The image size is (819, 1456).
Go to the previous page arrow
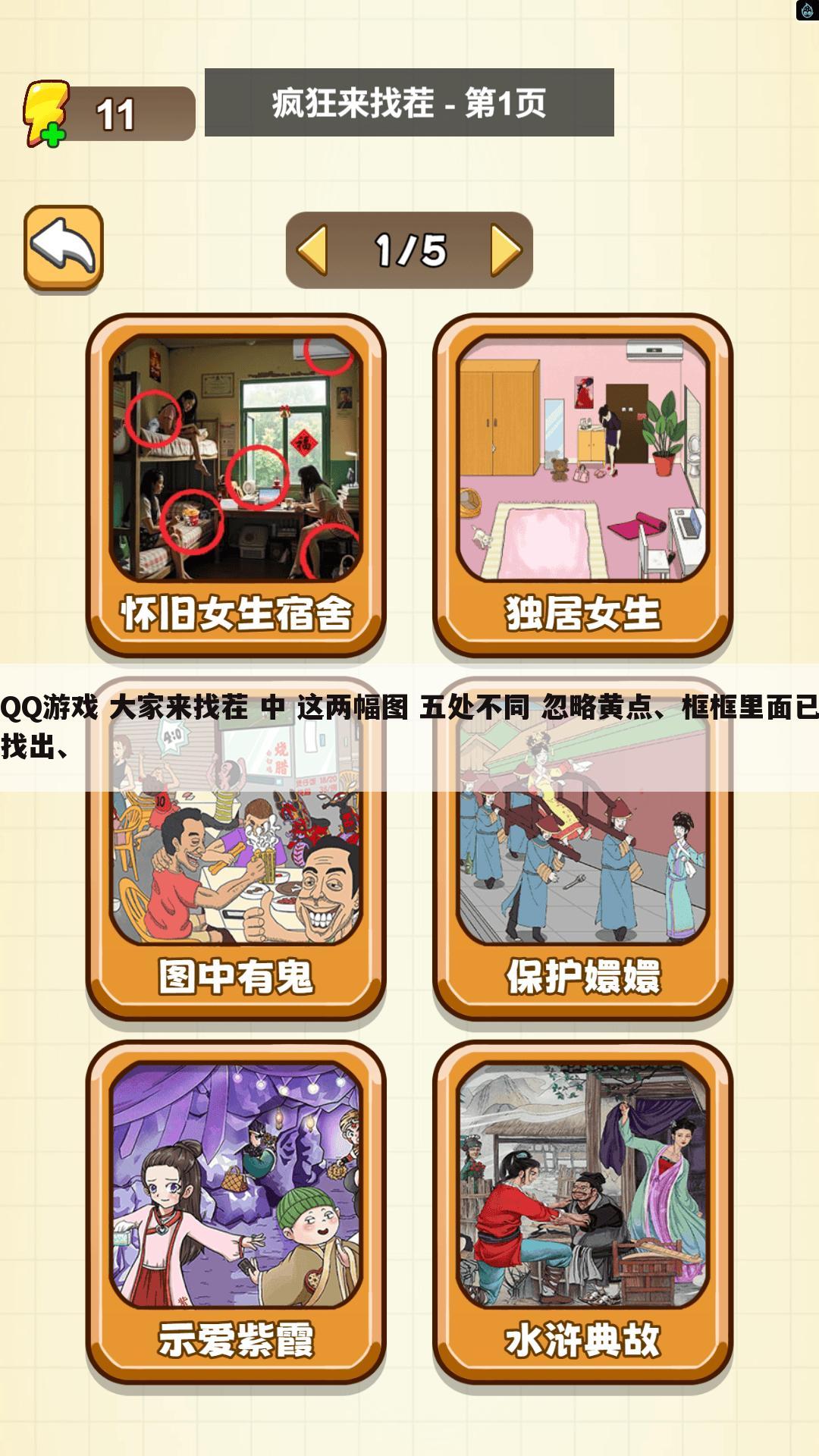[312, 249]
